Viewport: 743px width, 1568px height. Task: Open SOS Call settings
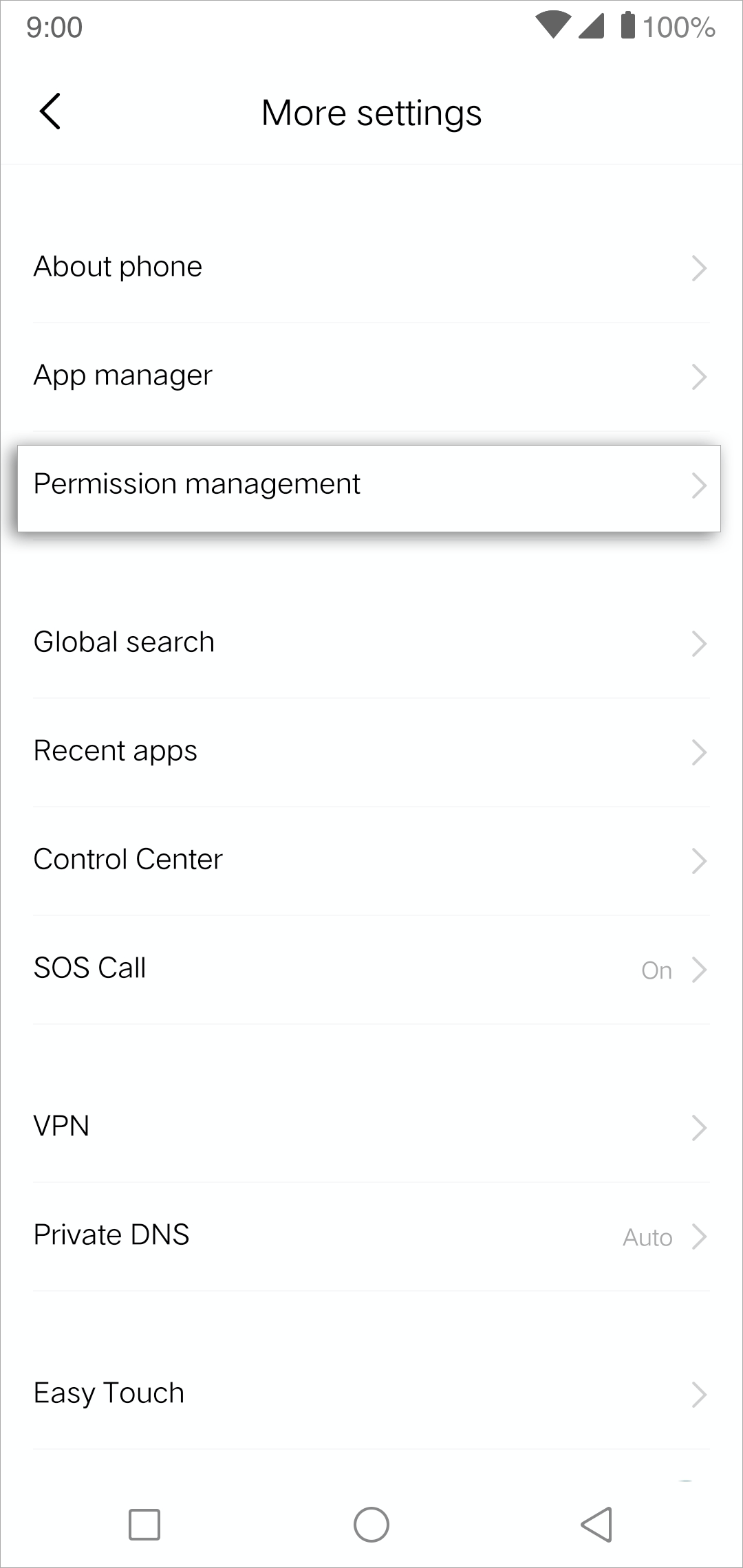371,969
